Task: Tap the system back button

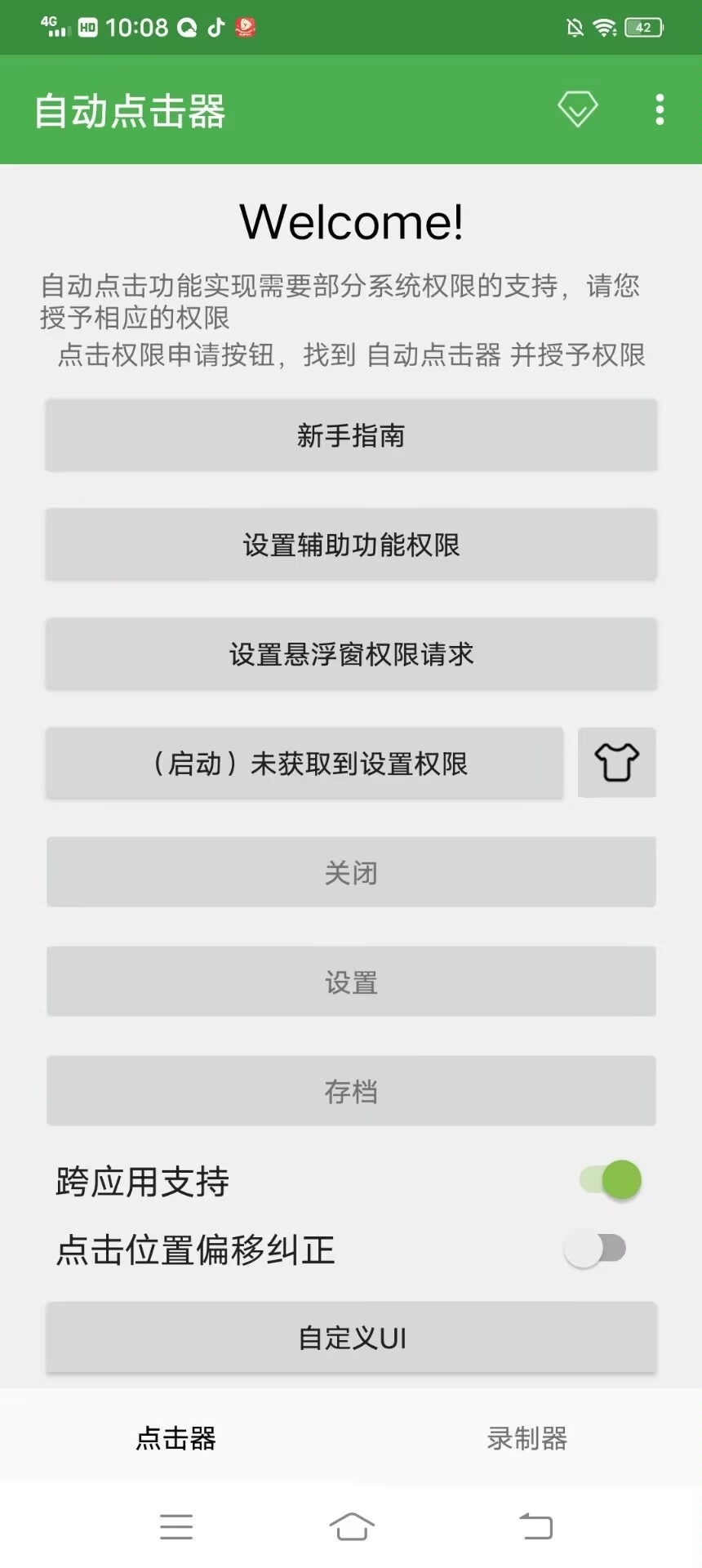Action: 536,1526
